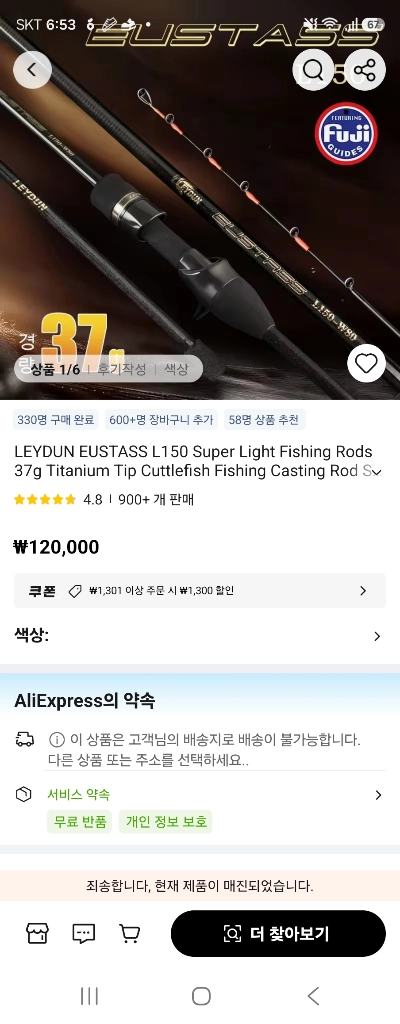The width and height of the screenshot is (400, 1024).
Task: Go back using the top-left arrow
Action: point(32,70)
